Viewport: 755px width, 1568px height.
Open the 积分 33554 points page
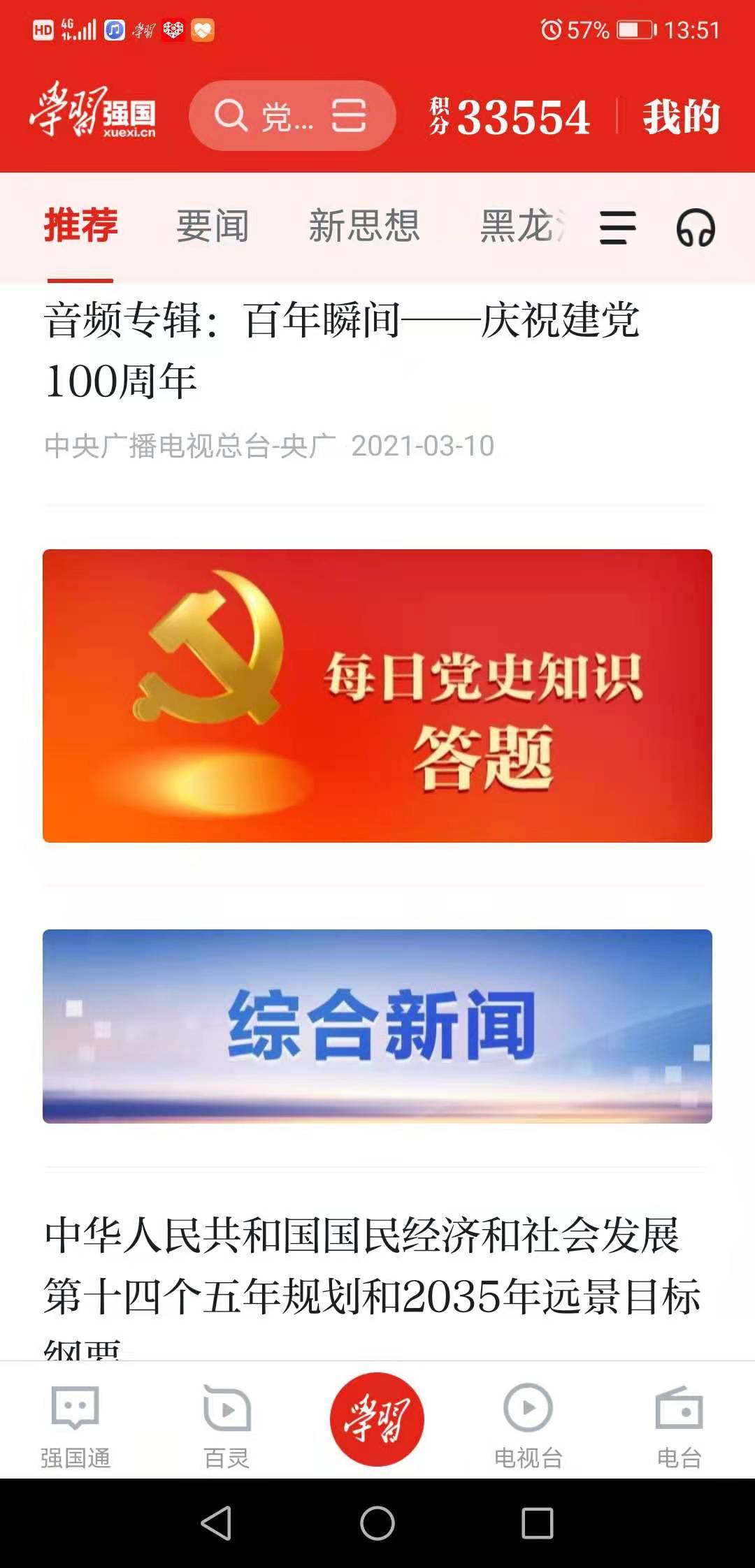pos(510,116)
